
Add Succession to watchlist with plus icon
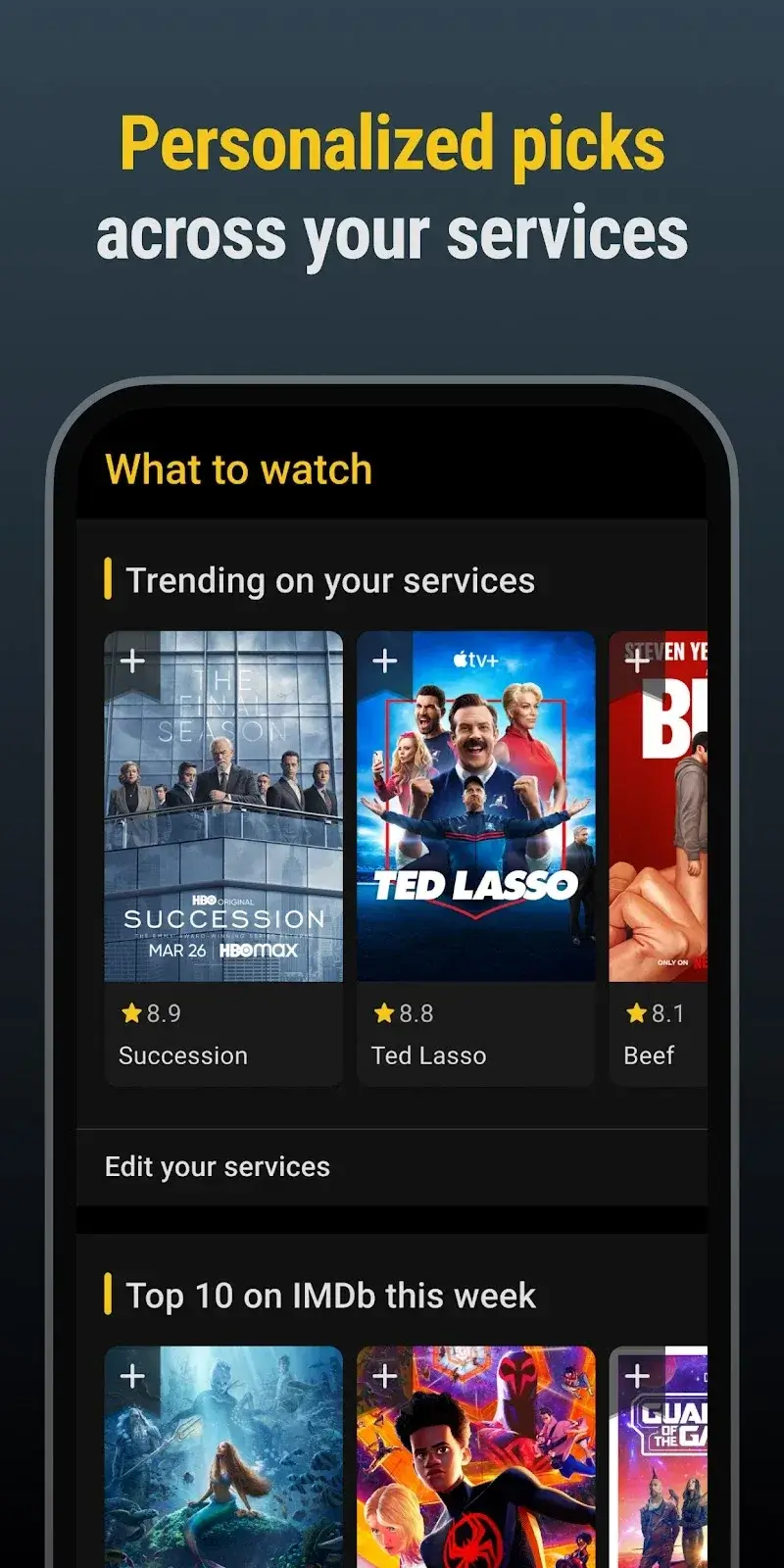[x=132, y=661]
